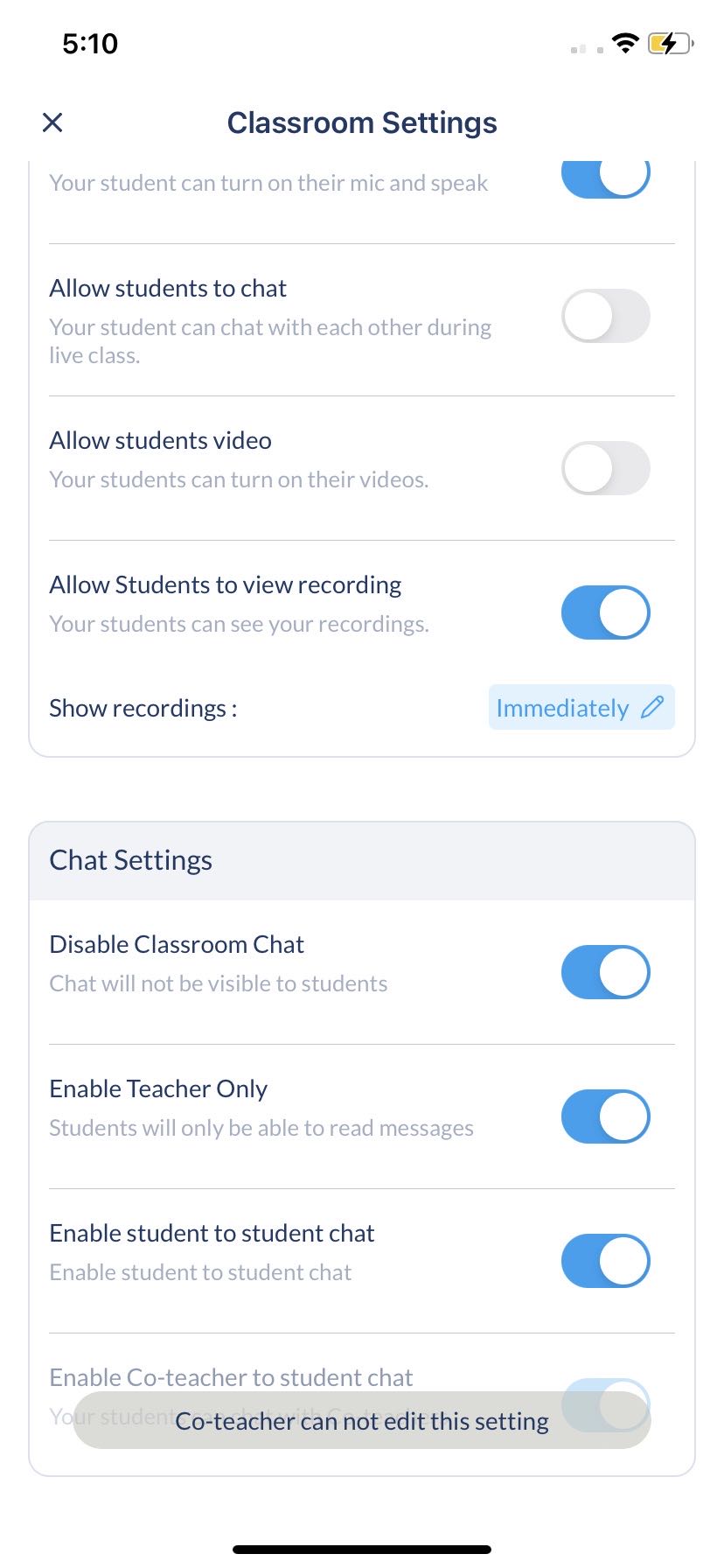Edit Show recordings Immediately setting

click(581, 707)
